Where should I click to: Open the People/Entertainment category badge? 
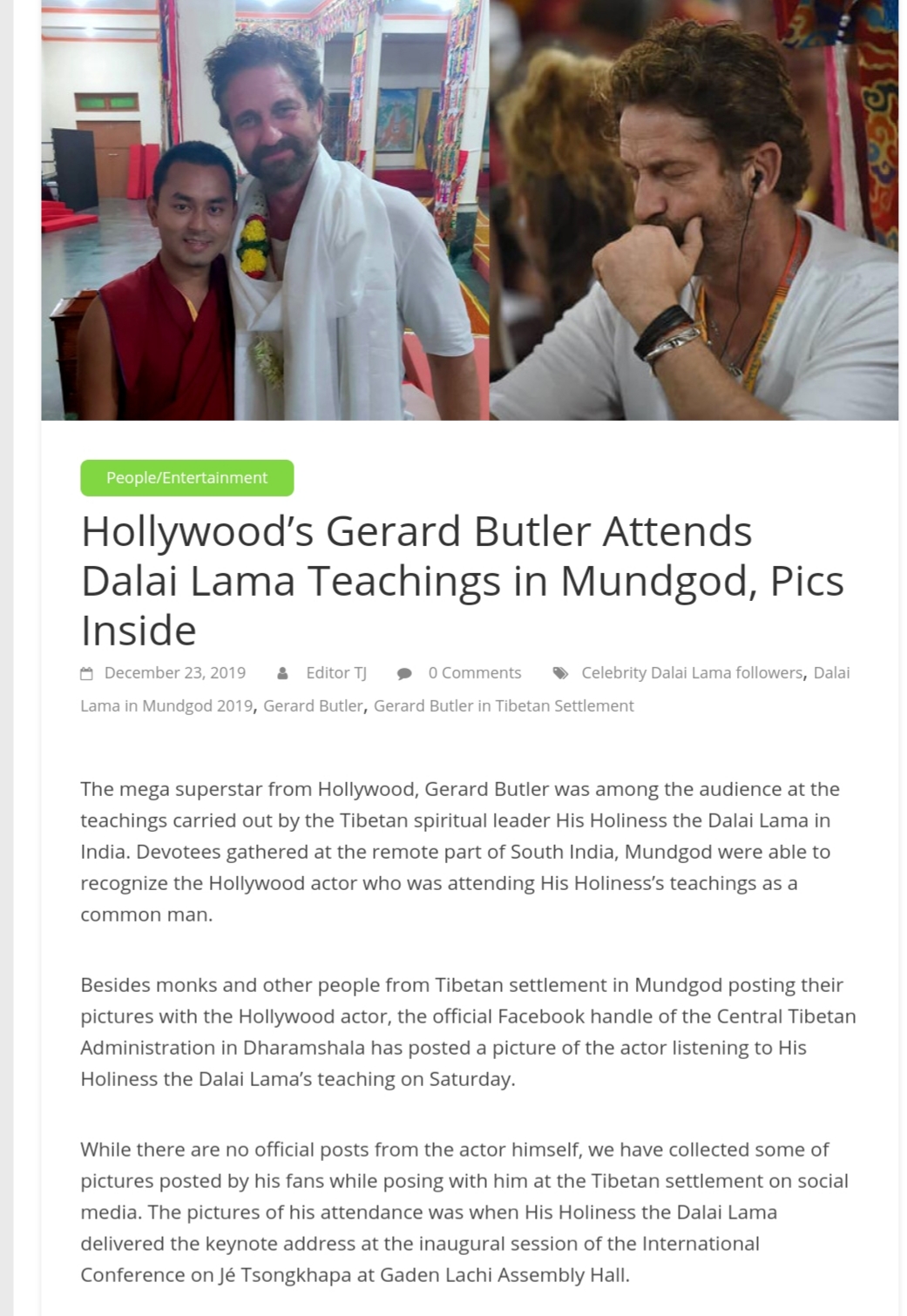click(186, 478)
